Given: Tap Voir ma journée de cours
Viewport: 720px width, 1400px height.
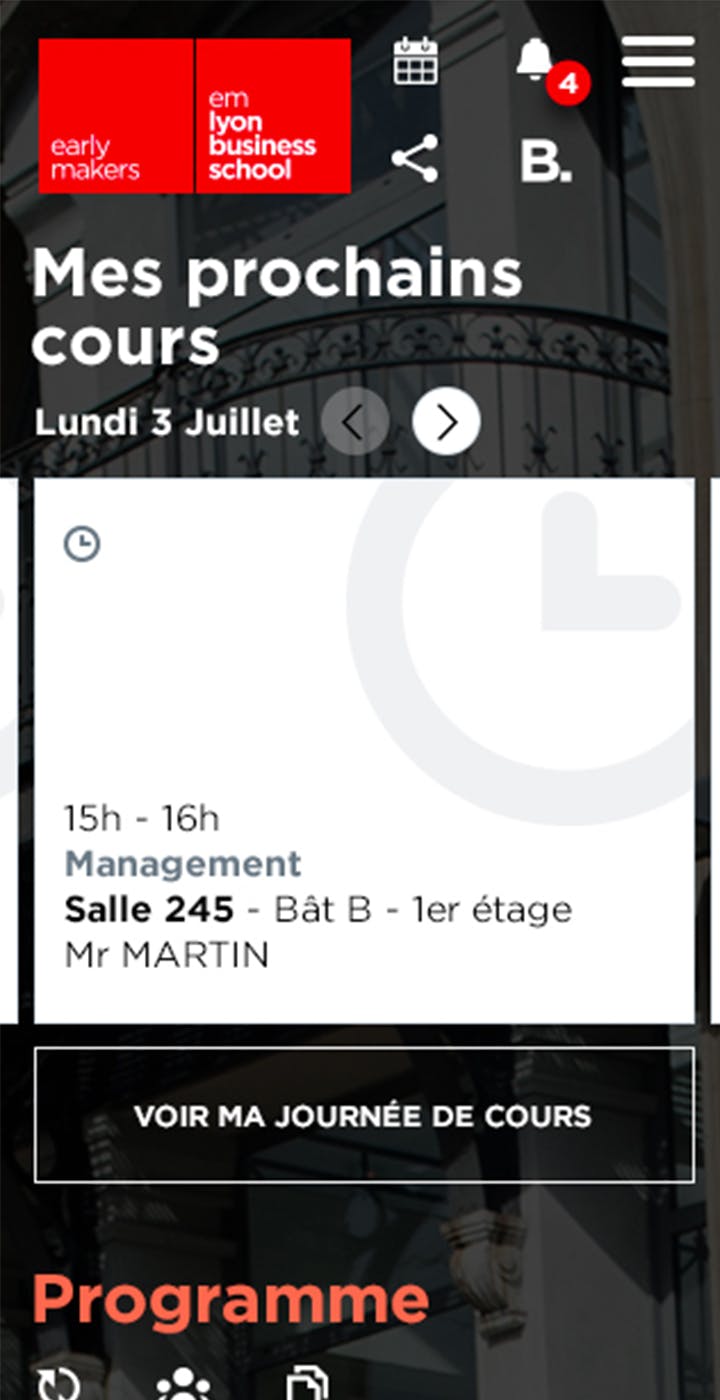Looking at the screenshot, I should [x=364, y=1115].
